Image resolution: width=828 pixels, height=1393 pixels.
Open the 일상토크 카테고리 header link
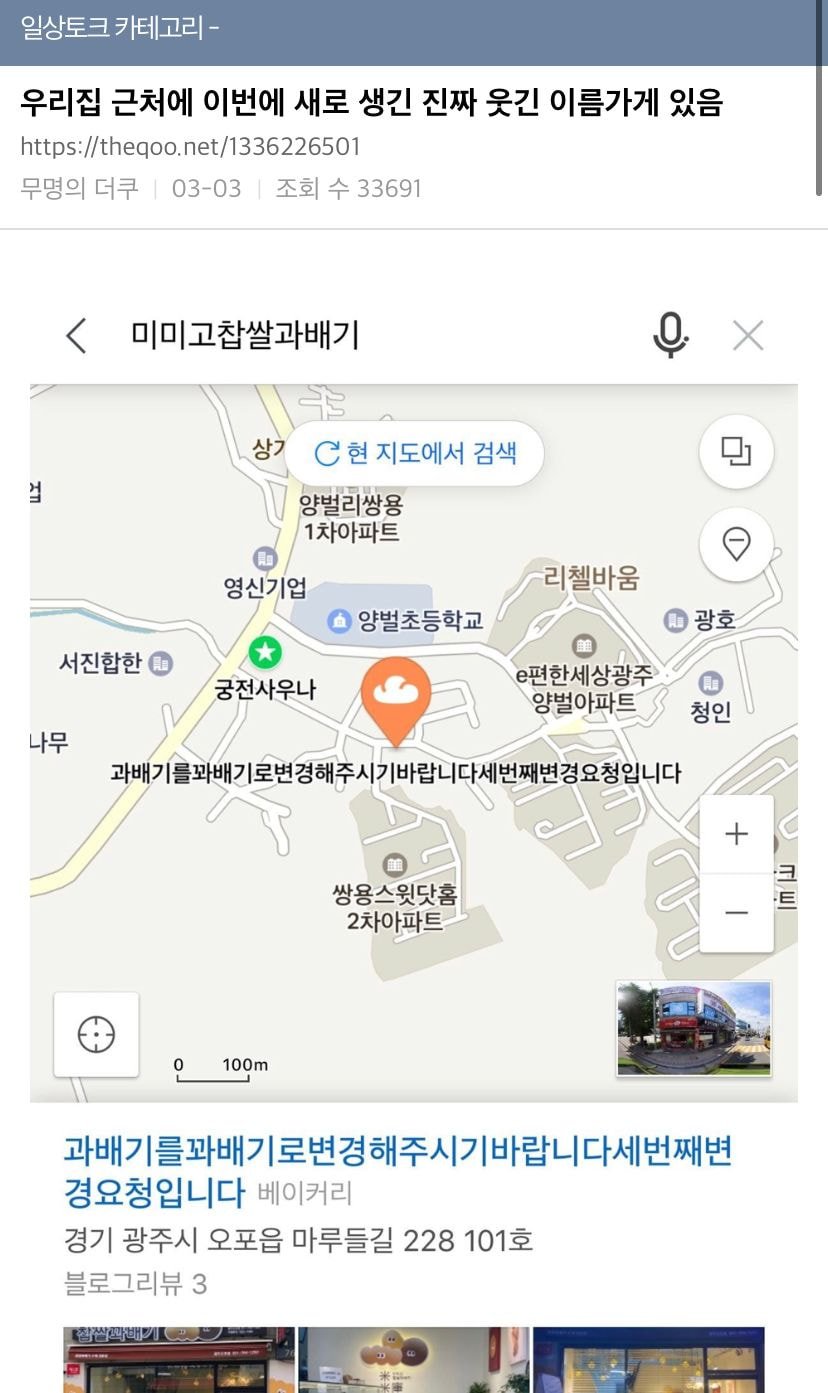119,28
